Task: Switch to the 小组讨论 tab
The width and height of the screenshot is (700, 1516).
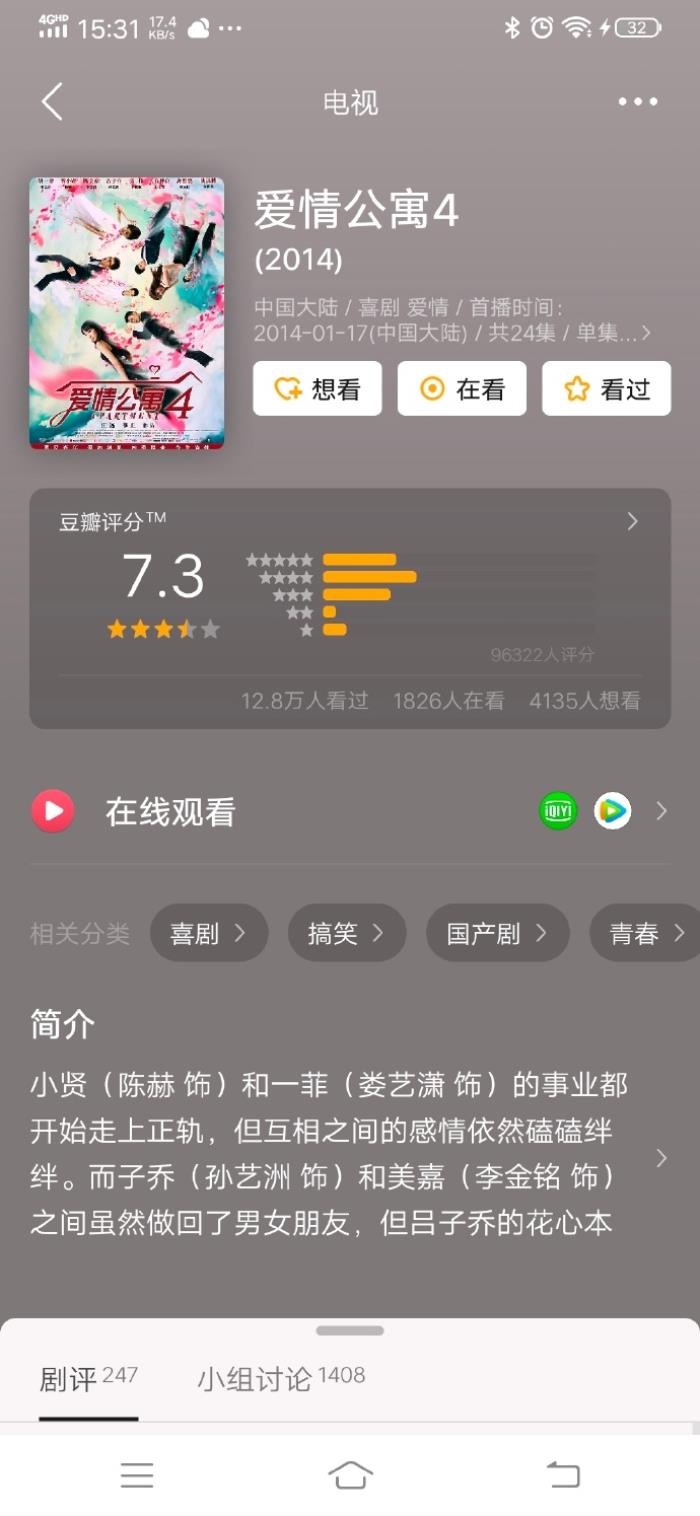Action: click(280, 1379)
